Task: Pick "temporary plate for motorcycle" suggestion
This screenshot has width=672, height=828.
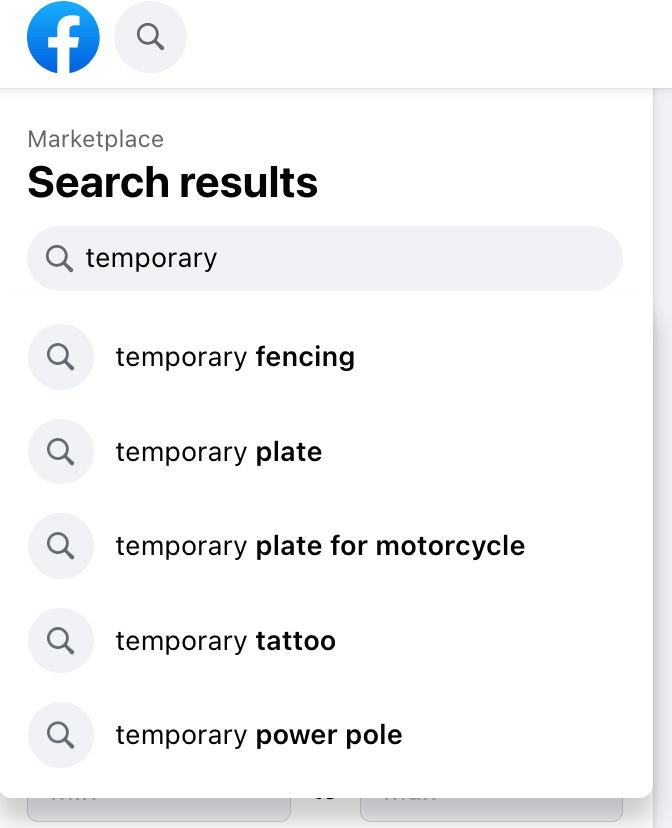Action: (x=320, y=546)
